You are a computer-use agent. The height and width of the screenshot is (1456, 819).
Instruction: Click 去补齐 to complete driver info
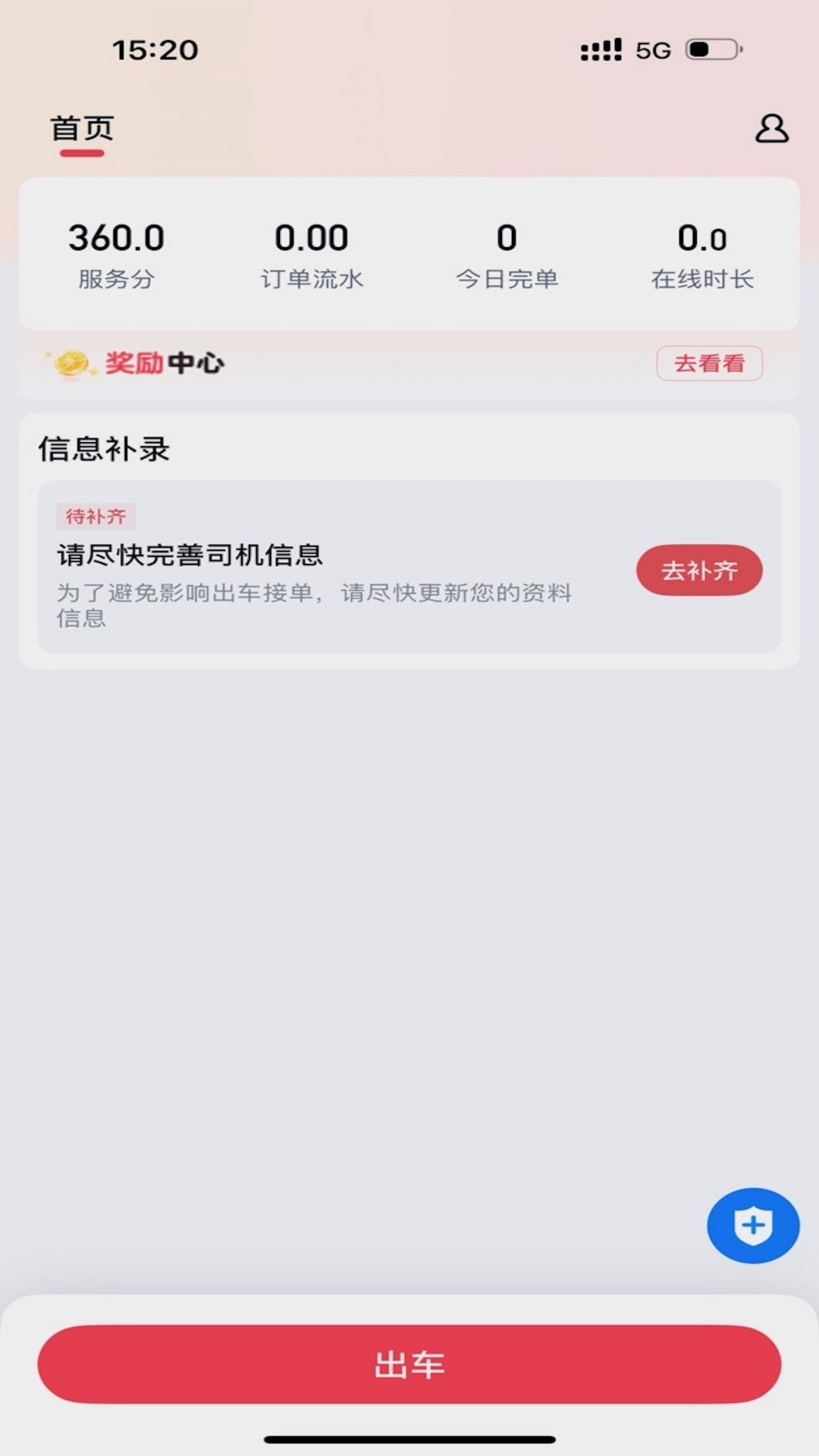[698, 570]
